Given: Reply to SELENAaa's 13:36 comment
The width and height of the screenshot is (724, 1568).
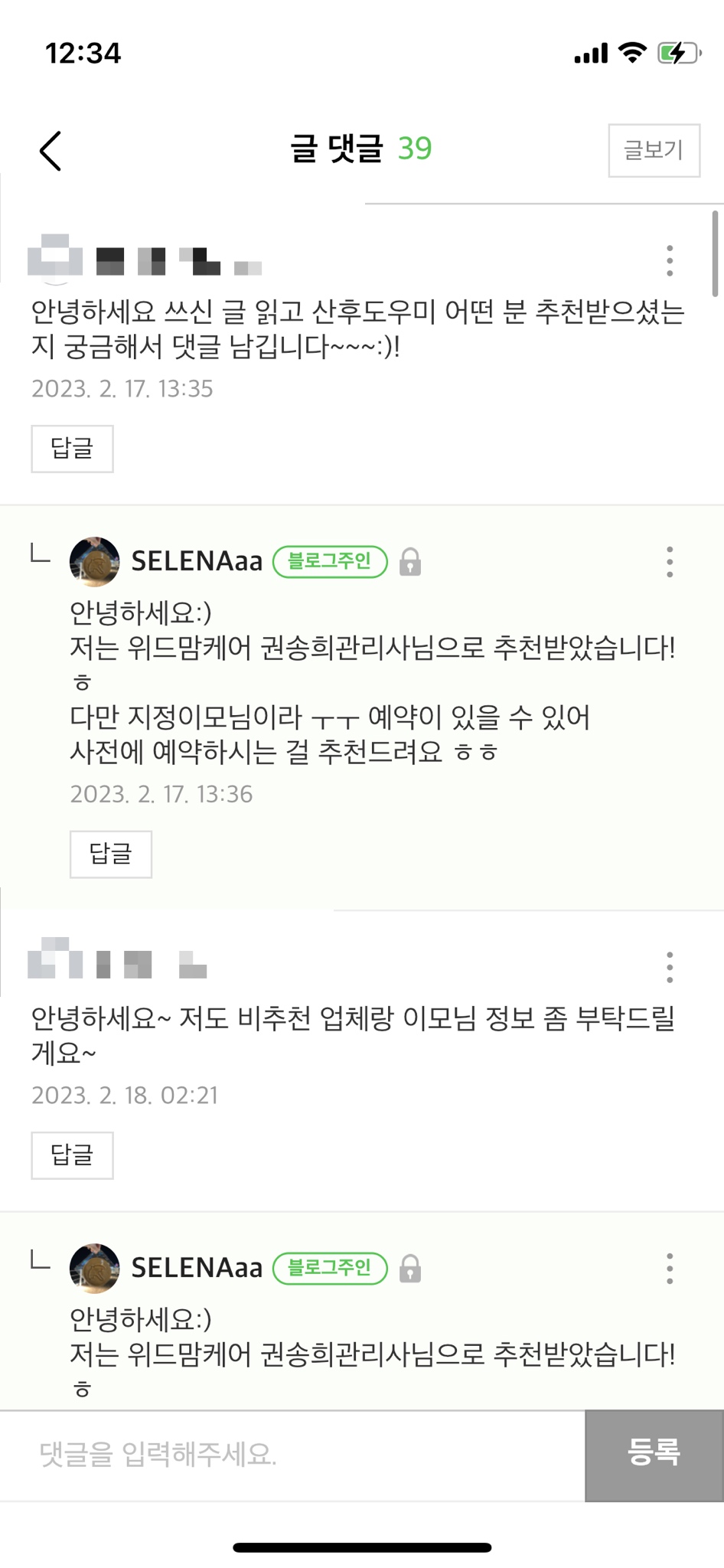Looking at the screenshot, I should point(111,854).
